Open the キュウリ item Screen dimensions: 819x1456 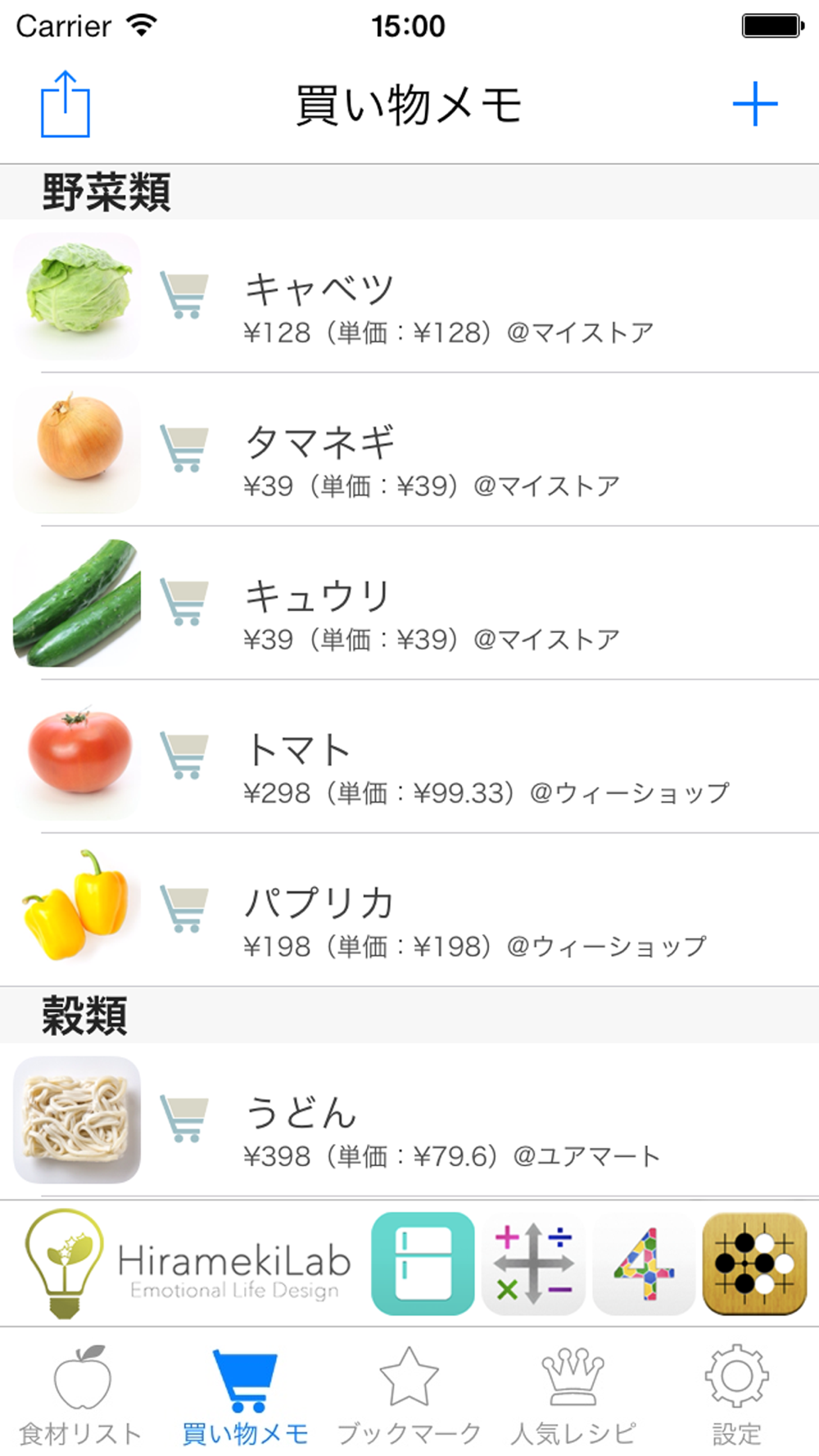click(x=409, y=603)
